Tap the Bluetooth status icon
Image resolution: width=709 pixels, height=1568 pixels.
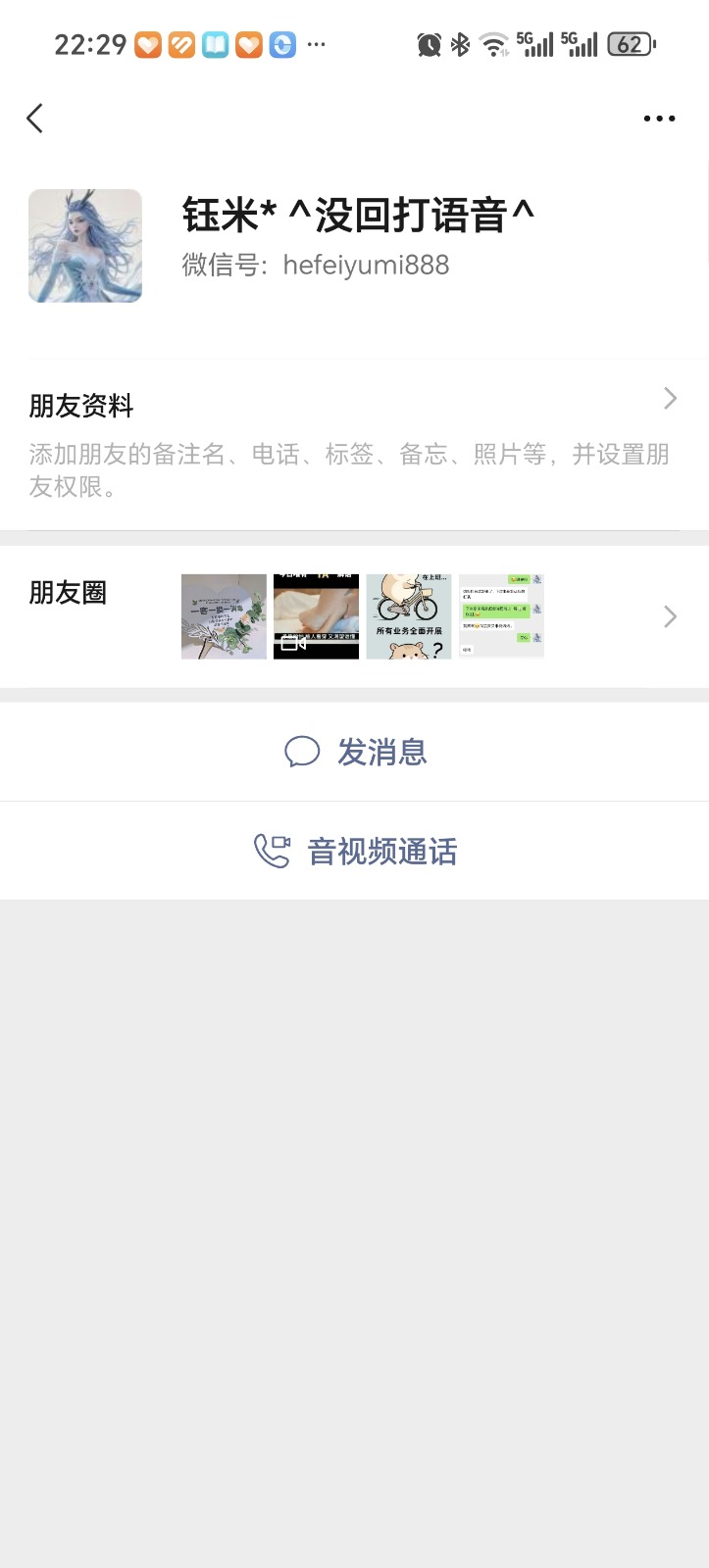(x=459, y=44)
